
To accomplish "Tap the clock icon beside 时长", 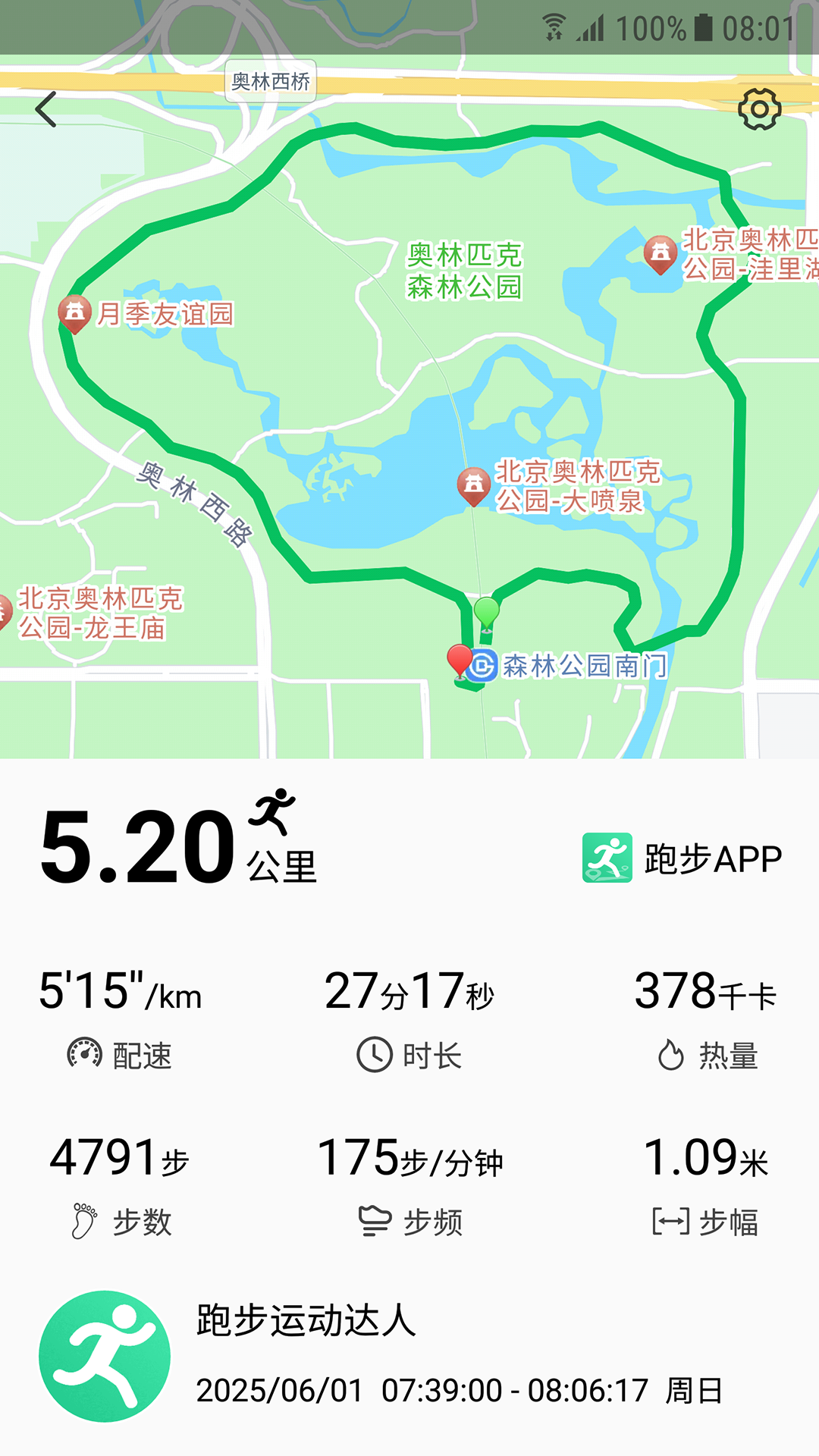I will 374,1053.
